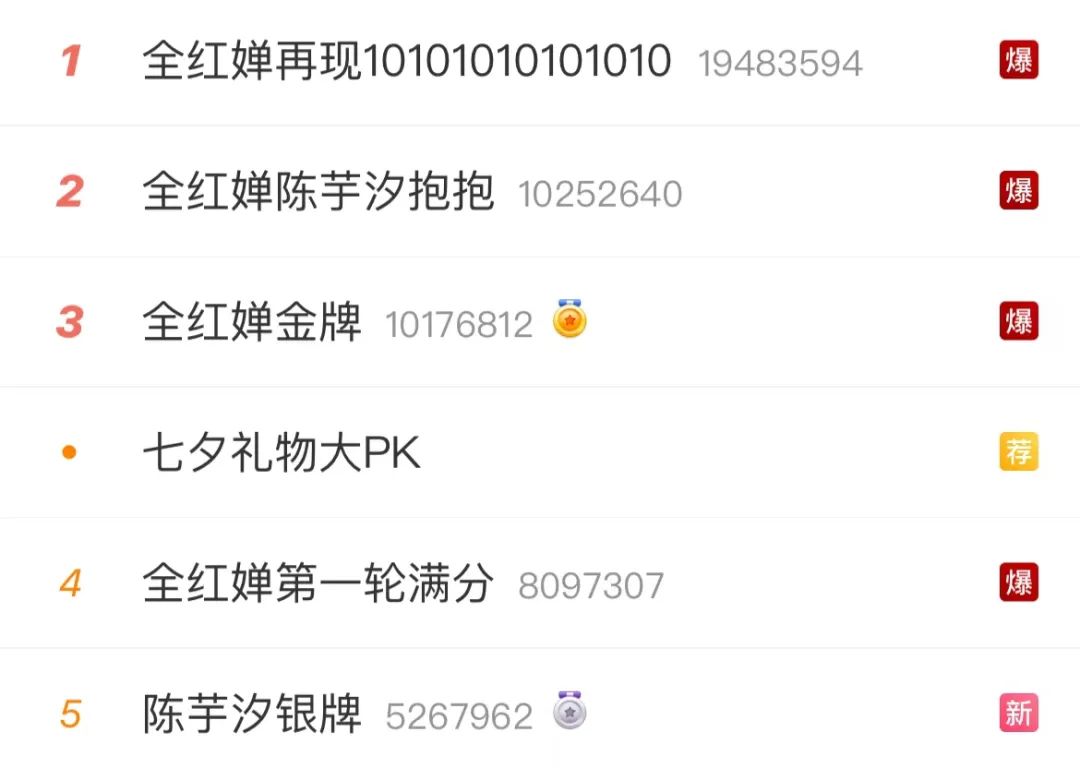
Task: Open the trending topic 全红婵第一轮满分
Action: (x=318, y=584)
